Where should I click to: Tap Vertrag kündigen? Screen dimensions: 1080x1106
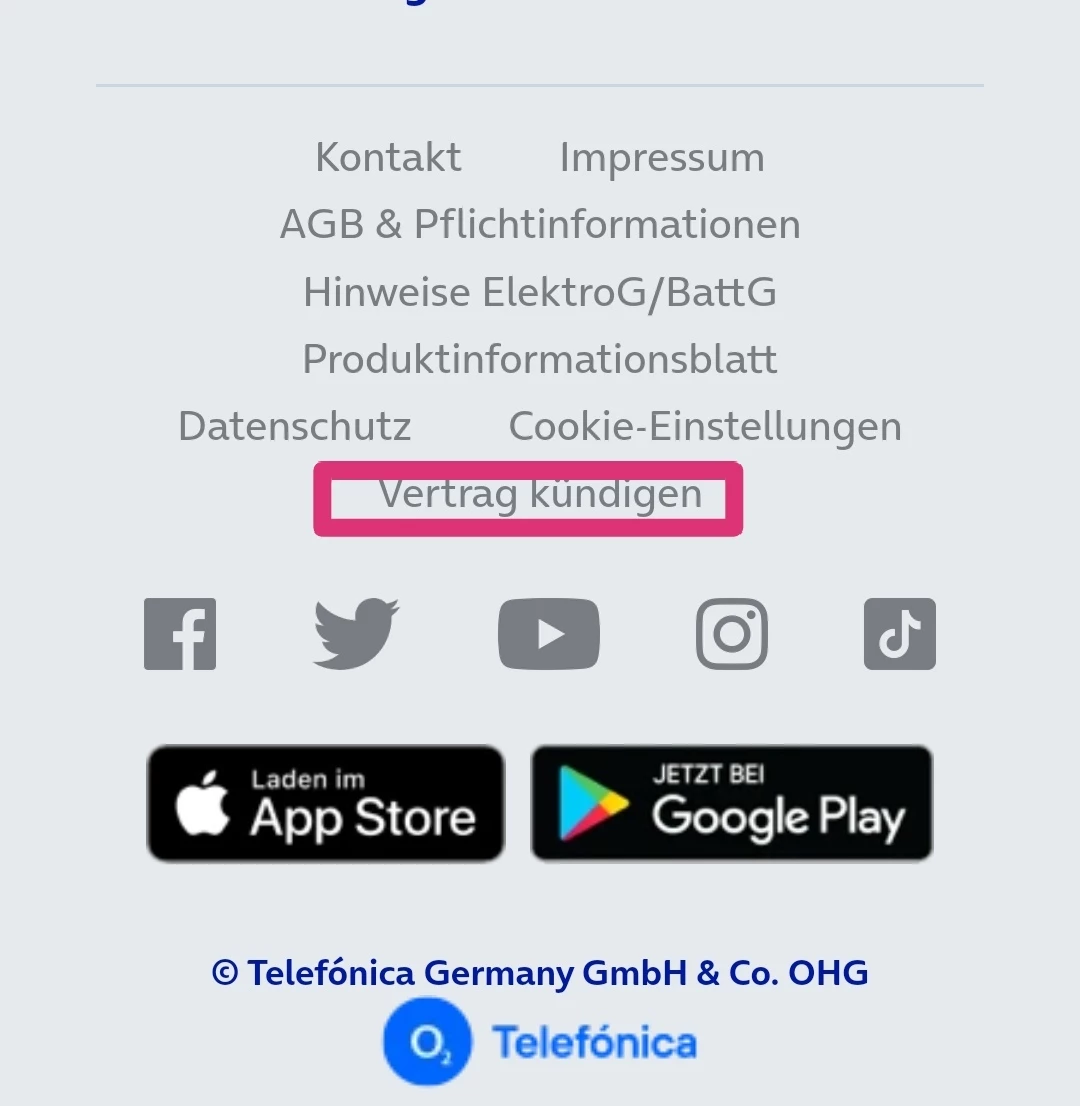click(x=540, y=494)
